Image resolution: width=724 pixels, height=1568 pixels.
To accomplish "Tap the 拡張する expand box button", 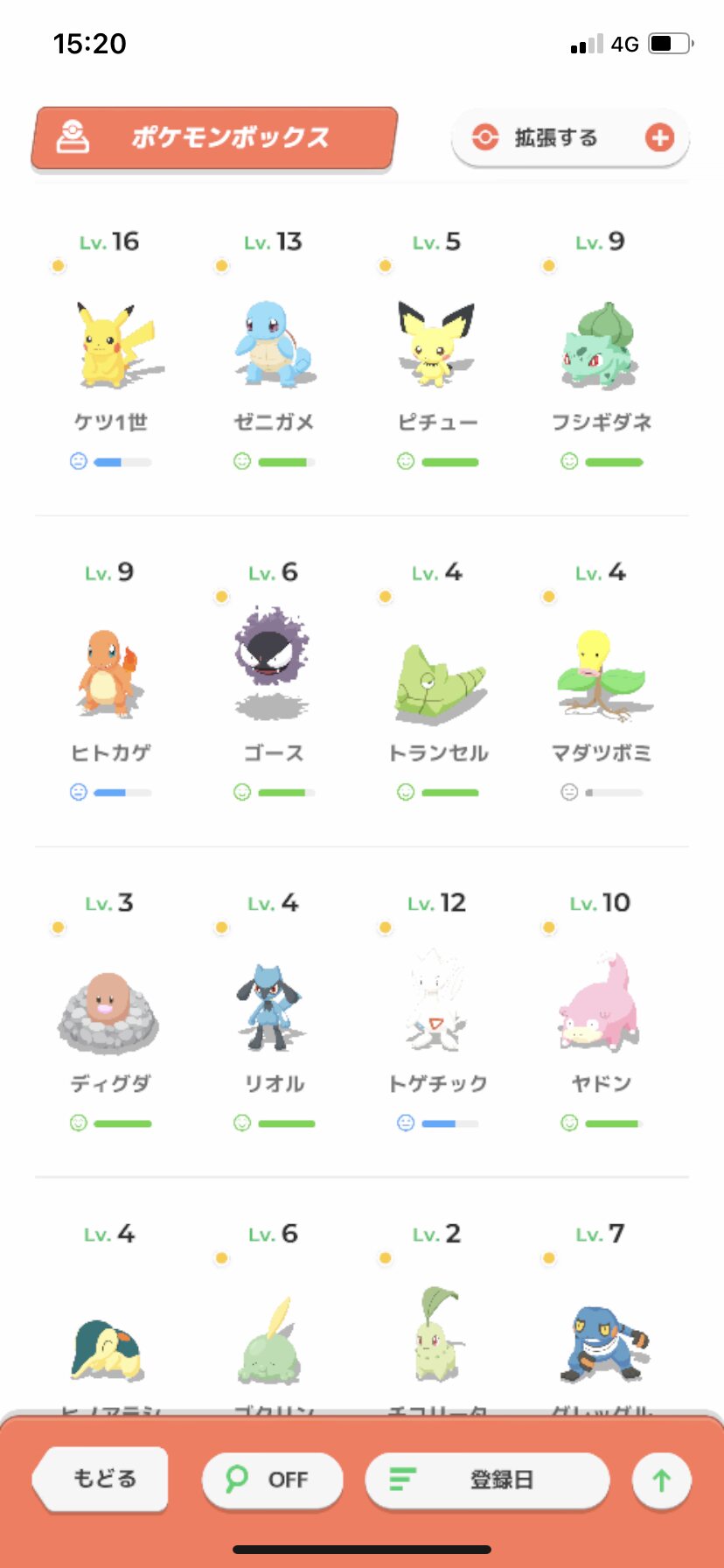I will point(570,138).
